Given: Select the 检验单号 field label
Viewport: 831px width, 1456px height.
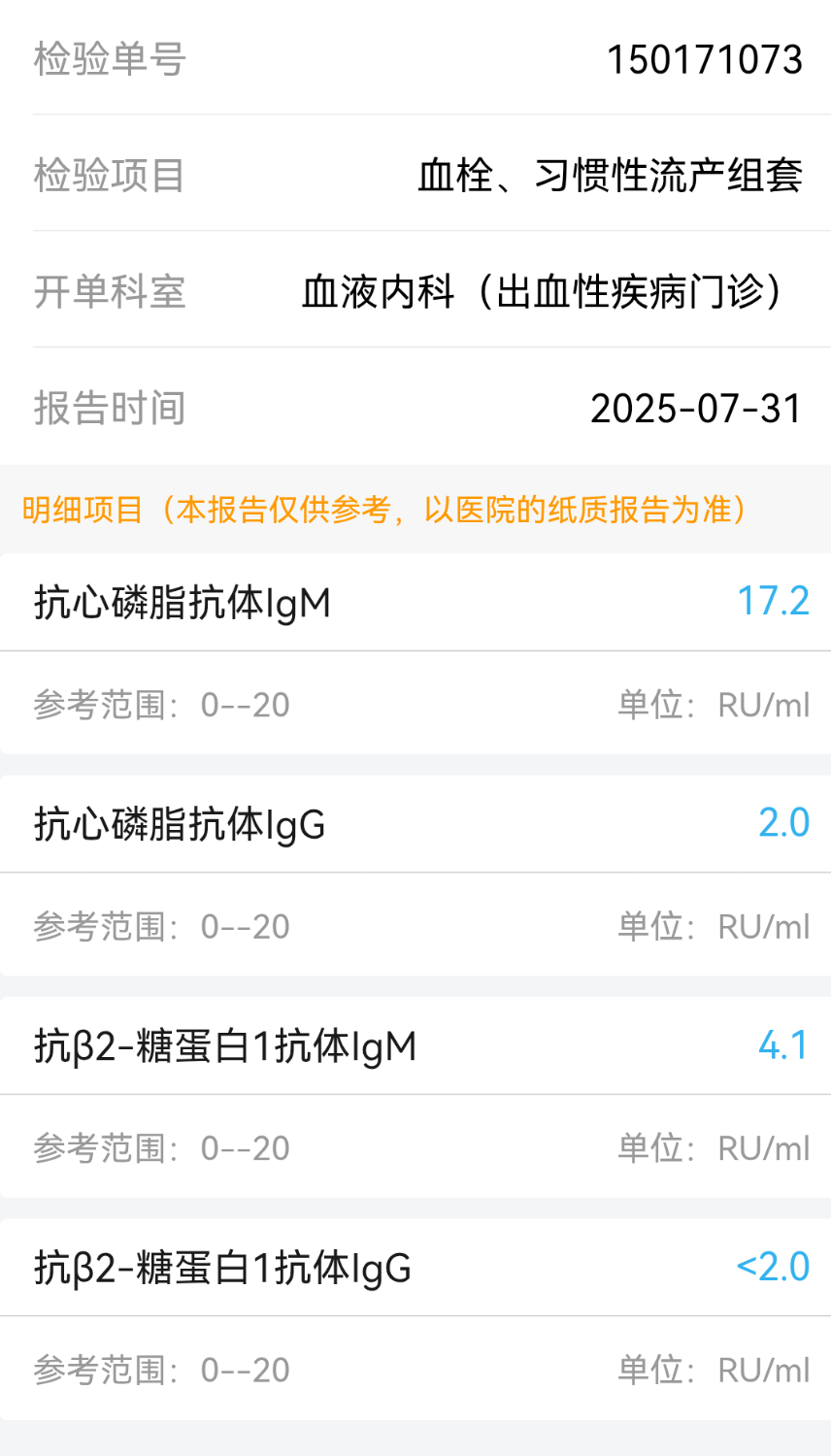Looking at the screenshot, I should (110, 59).
